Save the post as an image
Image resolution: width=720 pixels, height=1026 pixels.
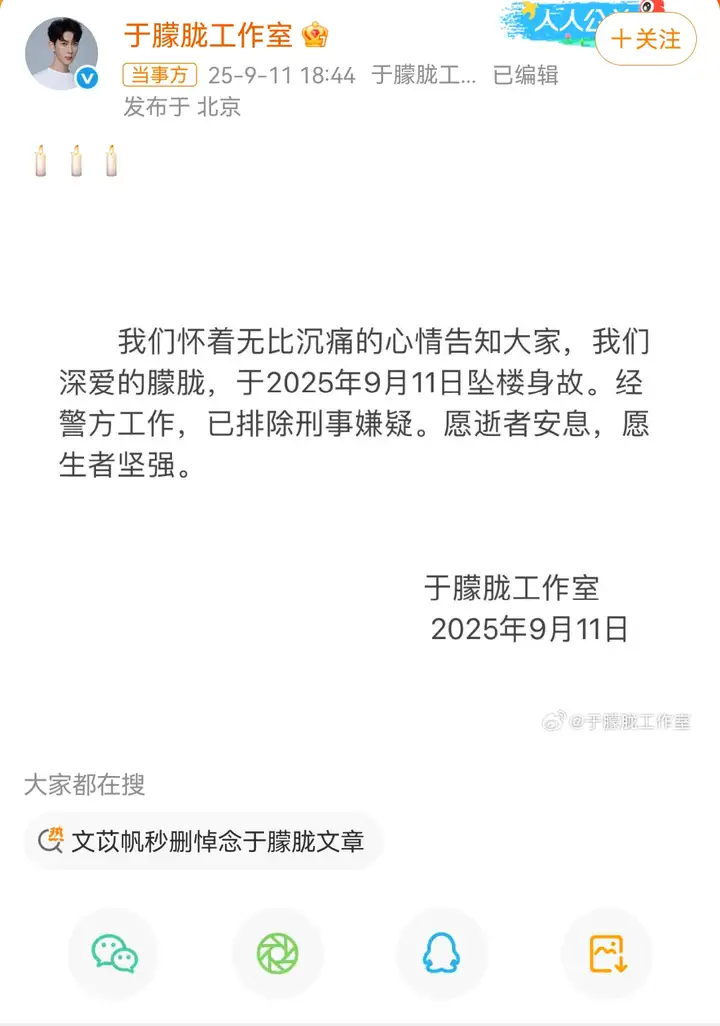tap(606, 954)
